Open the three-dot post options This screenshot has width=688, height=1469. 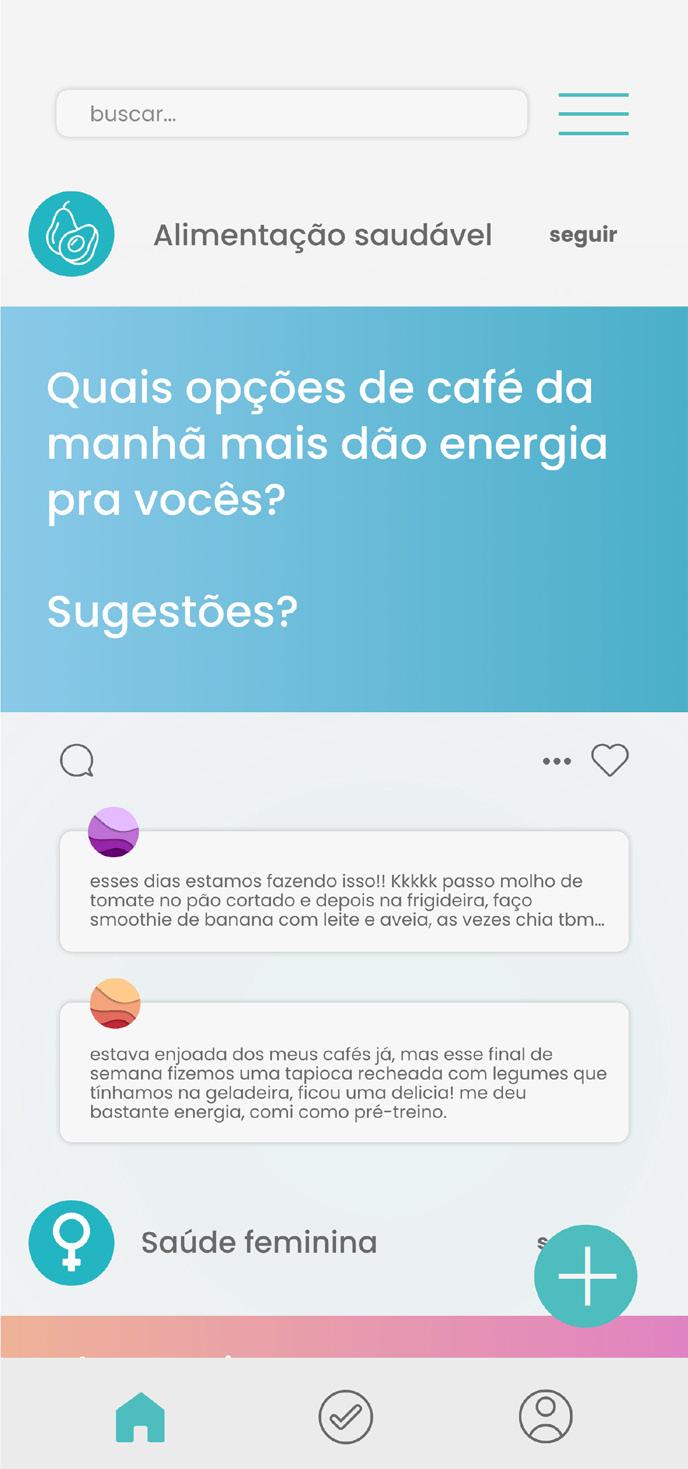coord(557,761)
